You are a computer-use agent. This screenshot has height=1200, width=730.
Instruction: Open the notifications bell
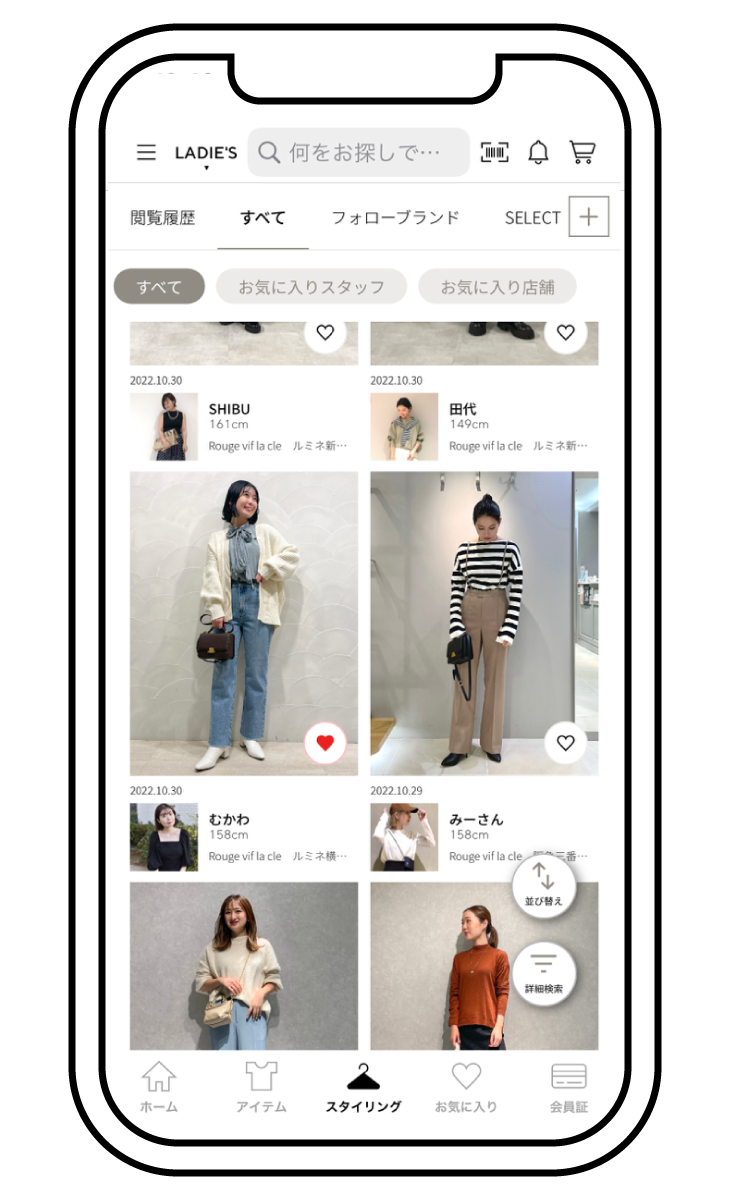tap(538, 152)
